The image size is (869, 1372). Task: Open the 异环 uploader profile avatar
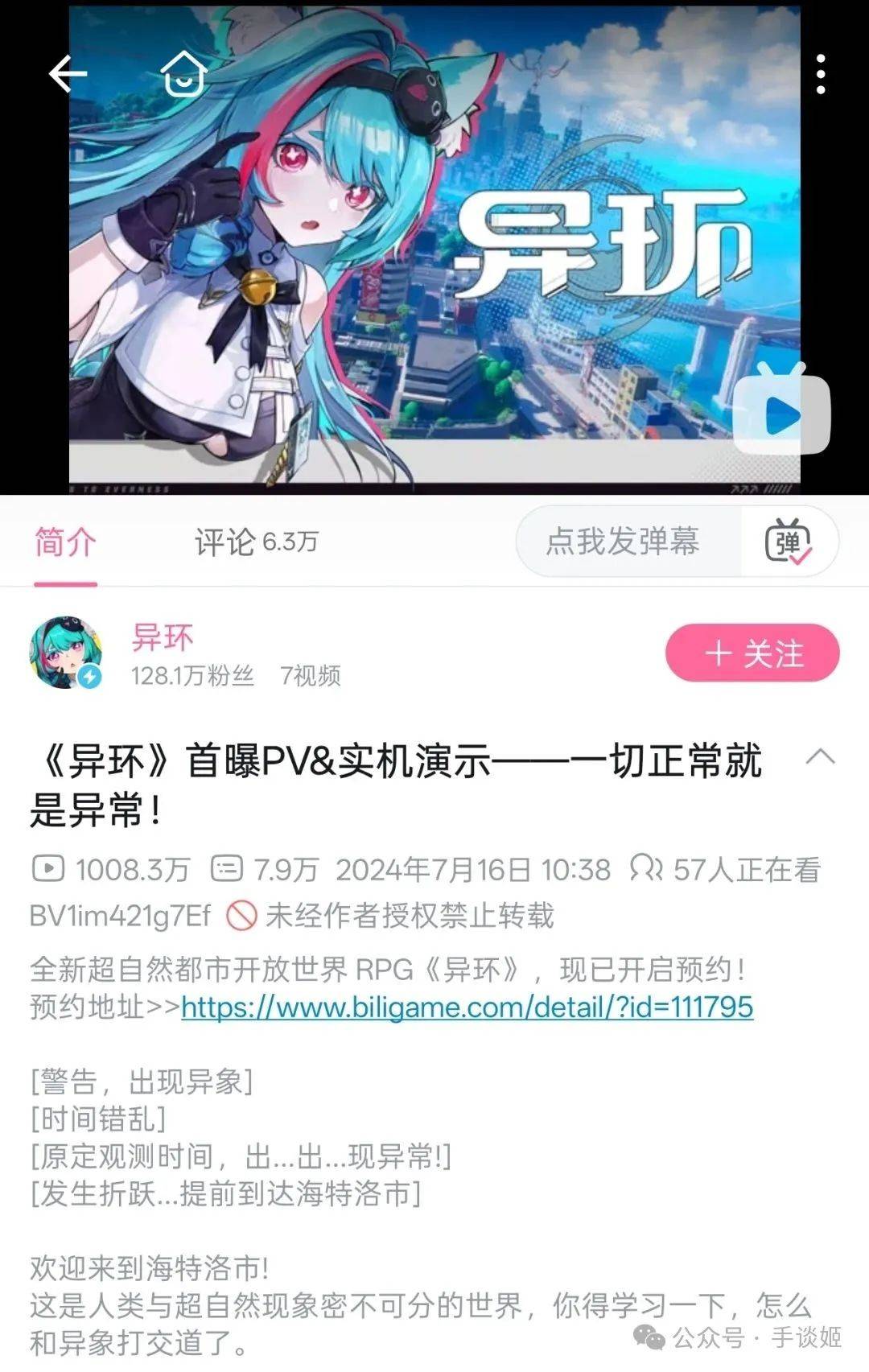(66, 653)
